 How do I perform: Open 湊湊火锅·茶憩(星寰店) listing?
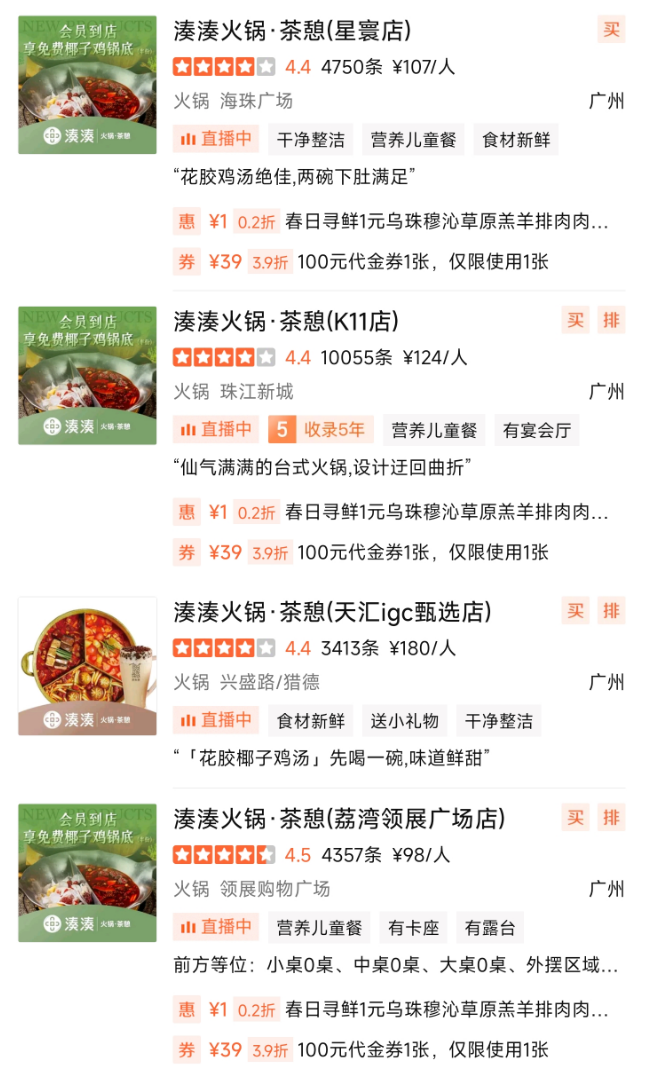pos(292,31)
